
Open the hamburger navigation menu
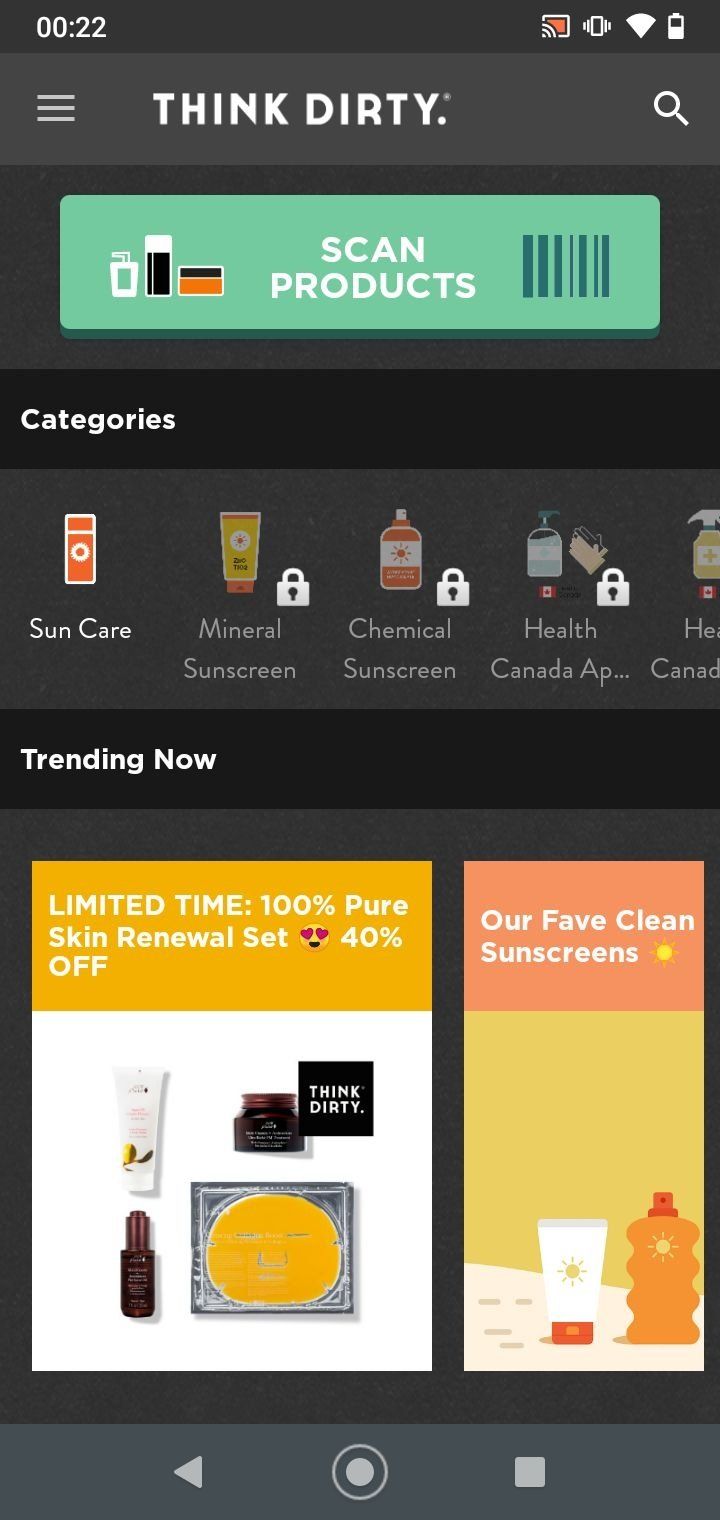click(56, 108)
